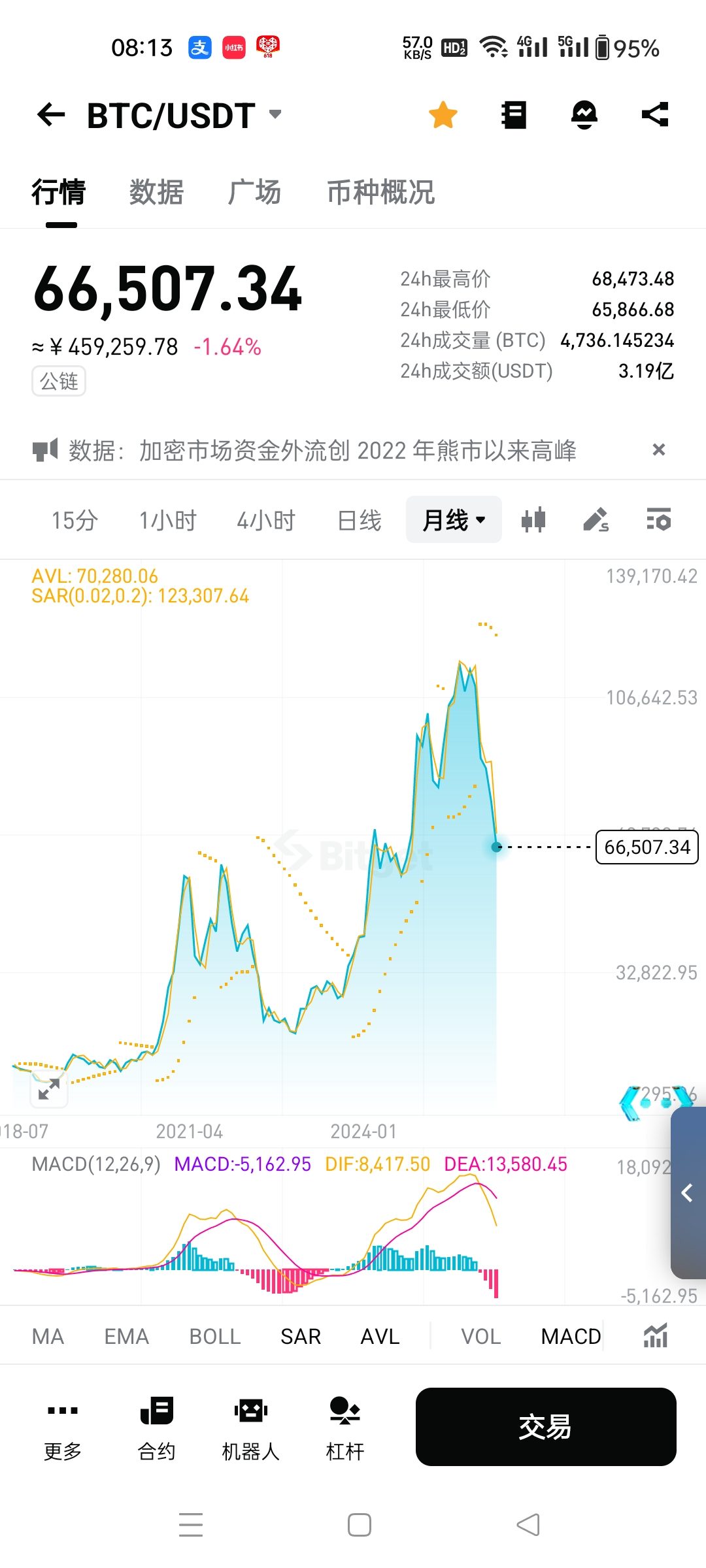Toggle the MACD indicator
Screen dimensions: 706x1568
(x=570, y=1336)
